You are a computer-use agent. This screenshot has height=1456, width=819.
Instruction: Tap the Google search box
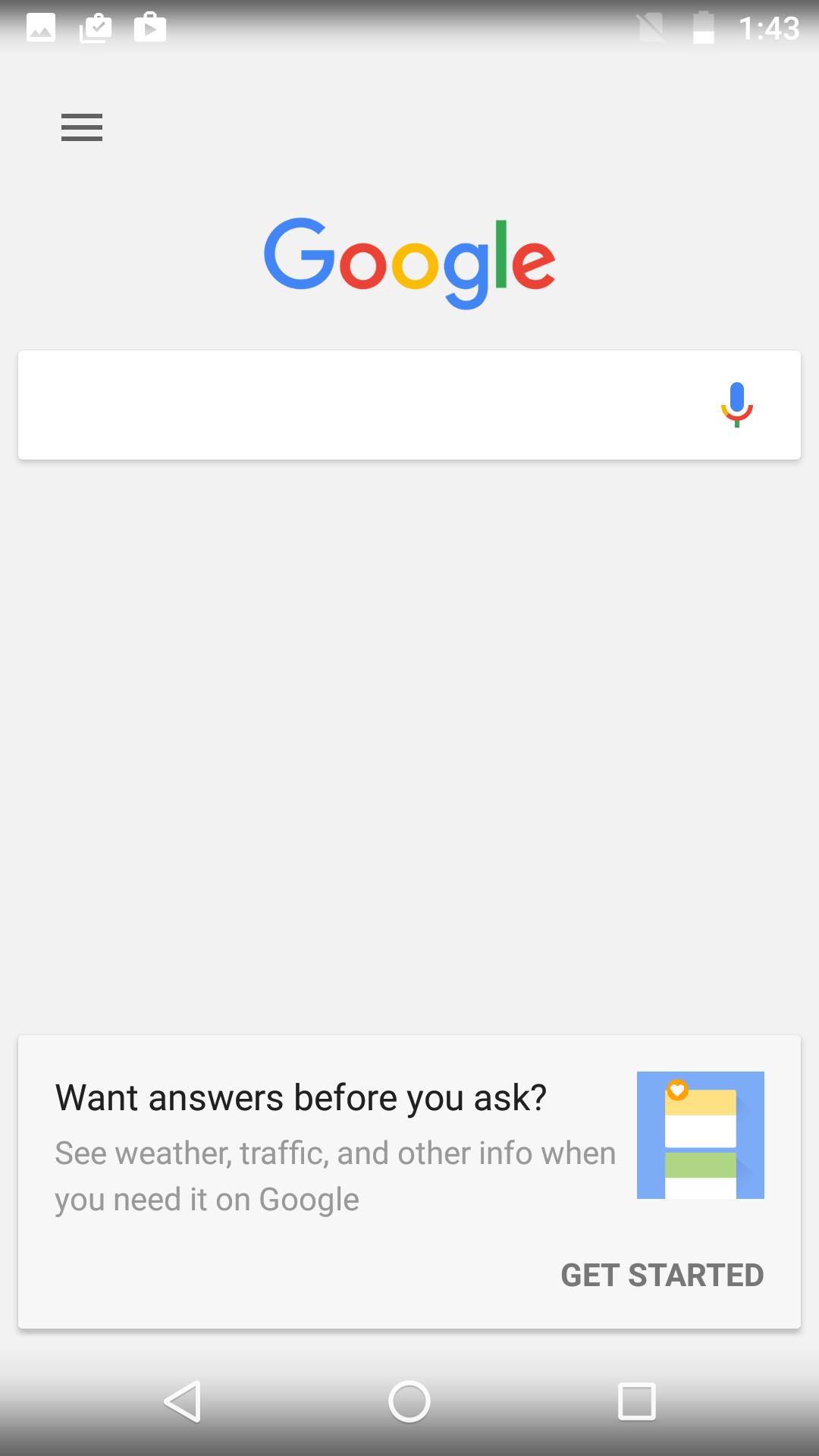point(356,405)
